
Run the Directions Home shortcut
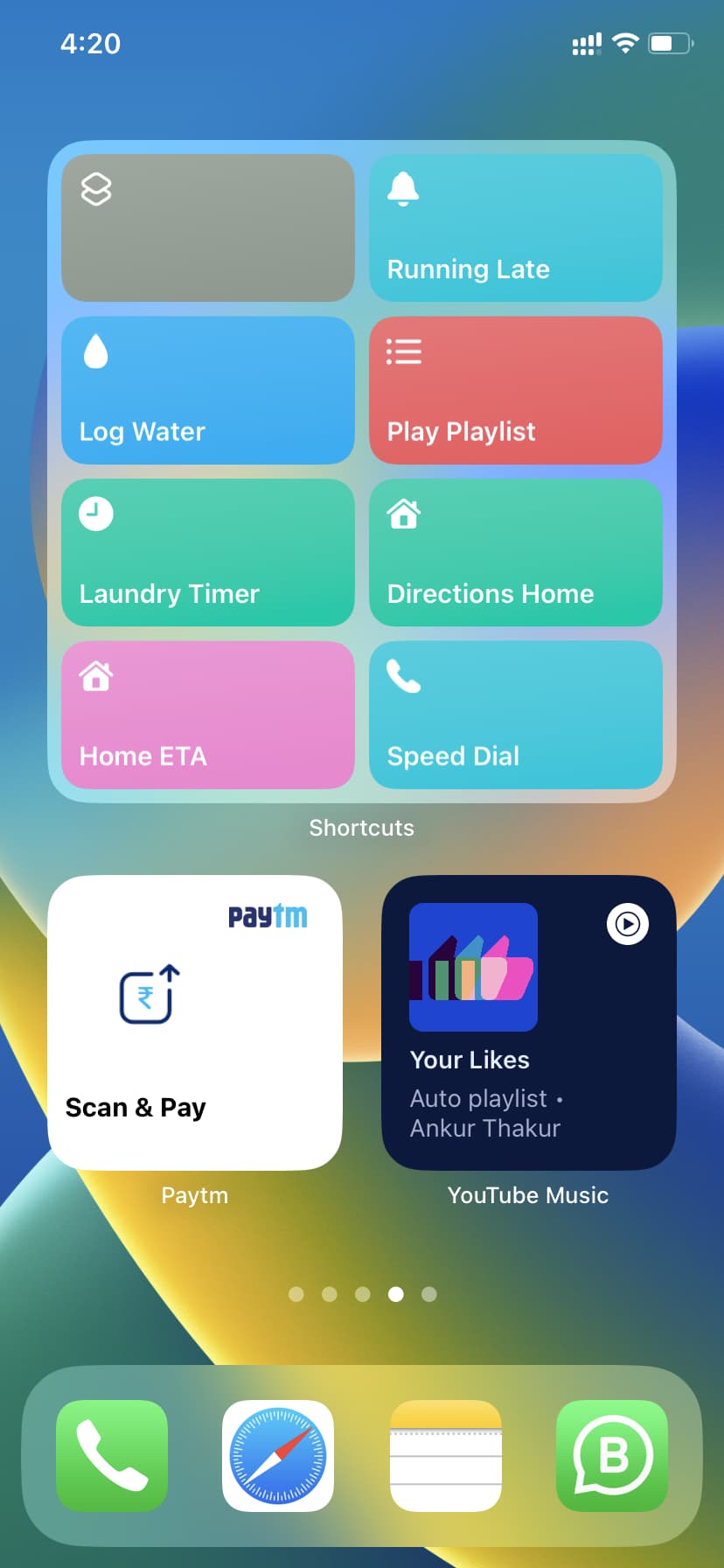(x=515, y=552)
